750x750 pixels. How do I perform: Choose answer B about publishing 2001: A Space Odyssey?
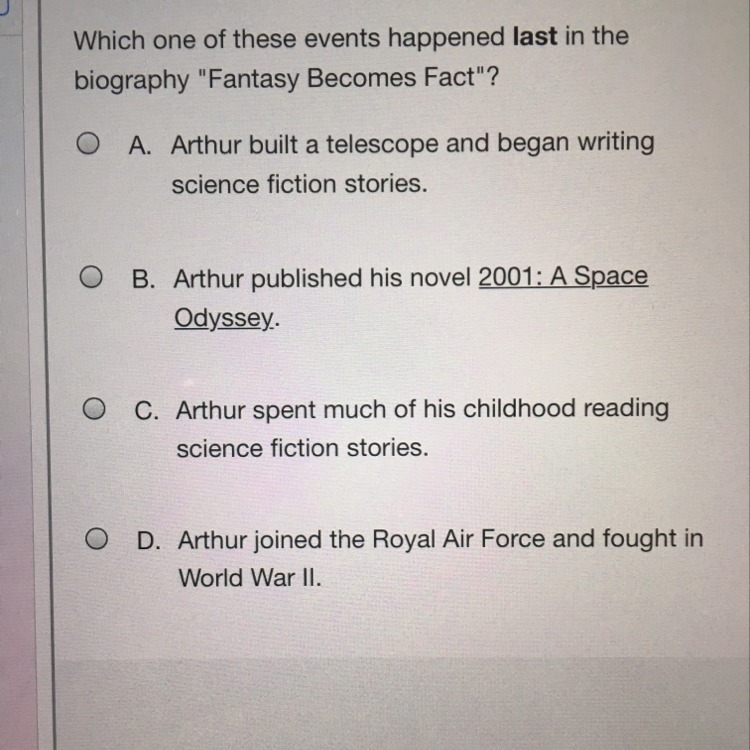point(92,278)
